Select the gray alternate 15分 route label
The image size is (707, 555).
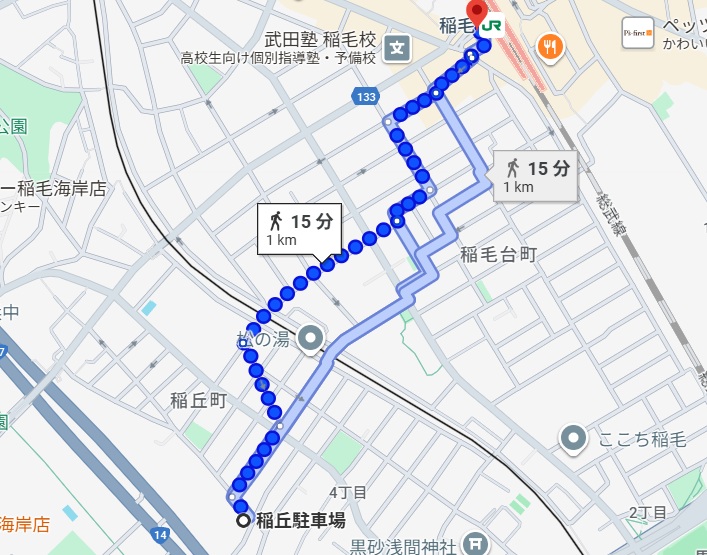(x=536, y=175)
